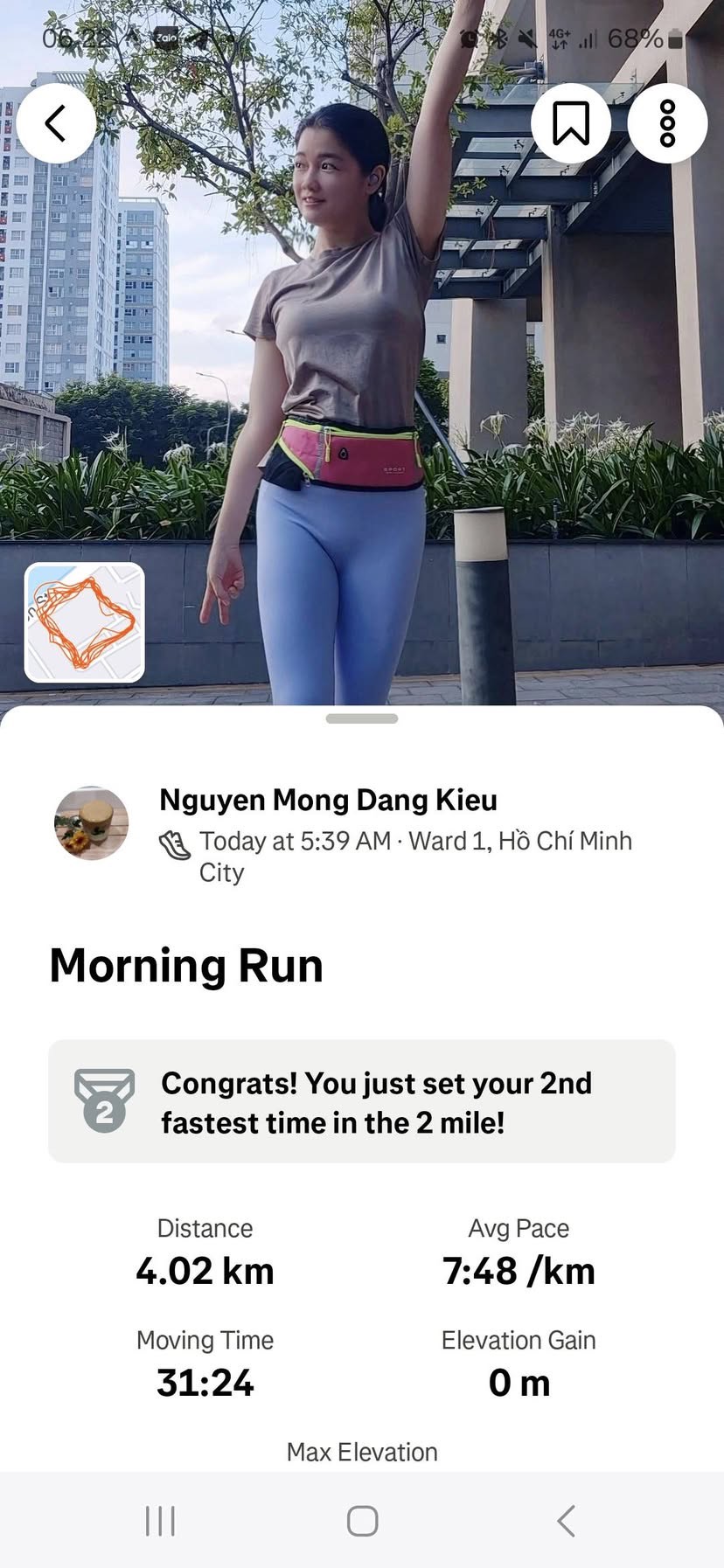View the 2nd fastest 2 mile achievement
This screenshot has width=724, height=1568.
point(361,1101)
